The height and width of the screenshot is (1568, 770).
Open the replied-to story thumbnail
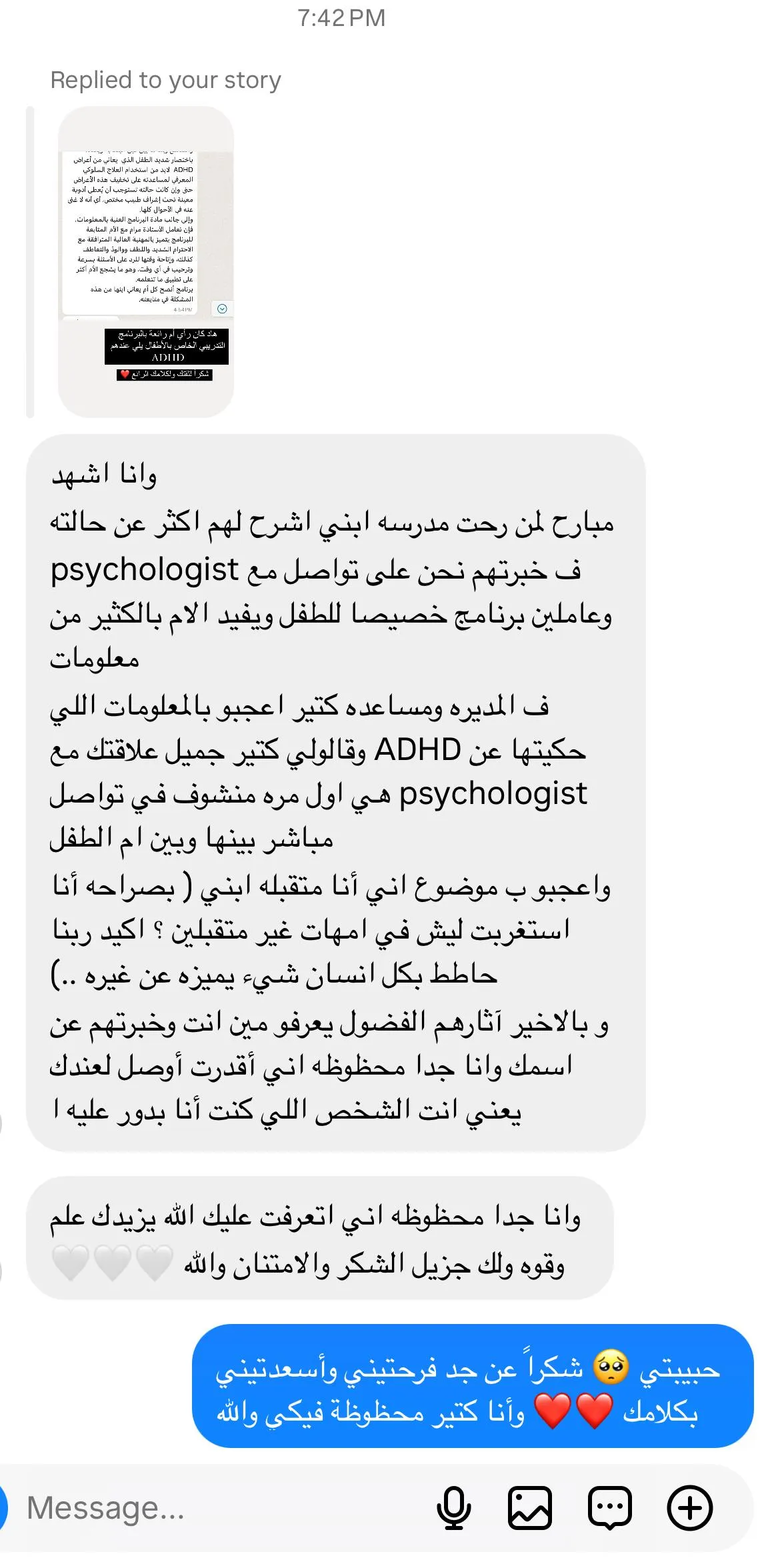[x=146, y=262]
